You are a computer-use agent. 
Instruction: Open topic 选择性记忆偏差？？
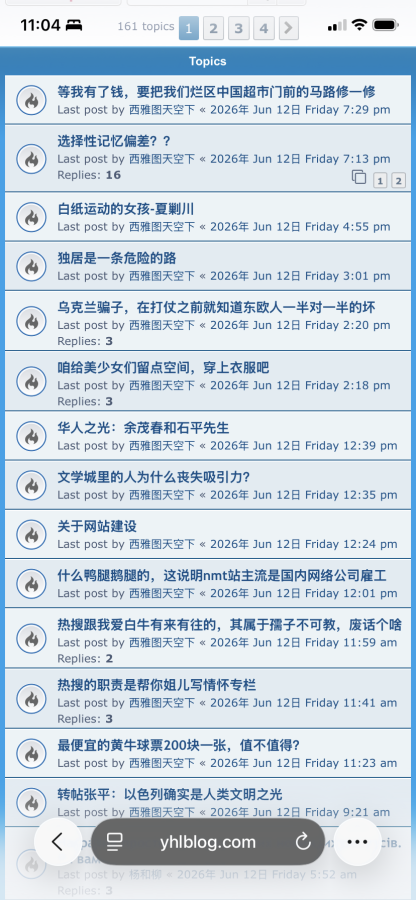pyautogui.click(x=114, y=141)
